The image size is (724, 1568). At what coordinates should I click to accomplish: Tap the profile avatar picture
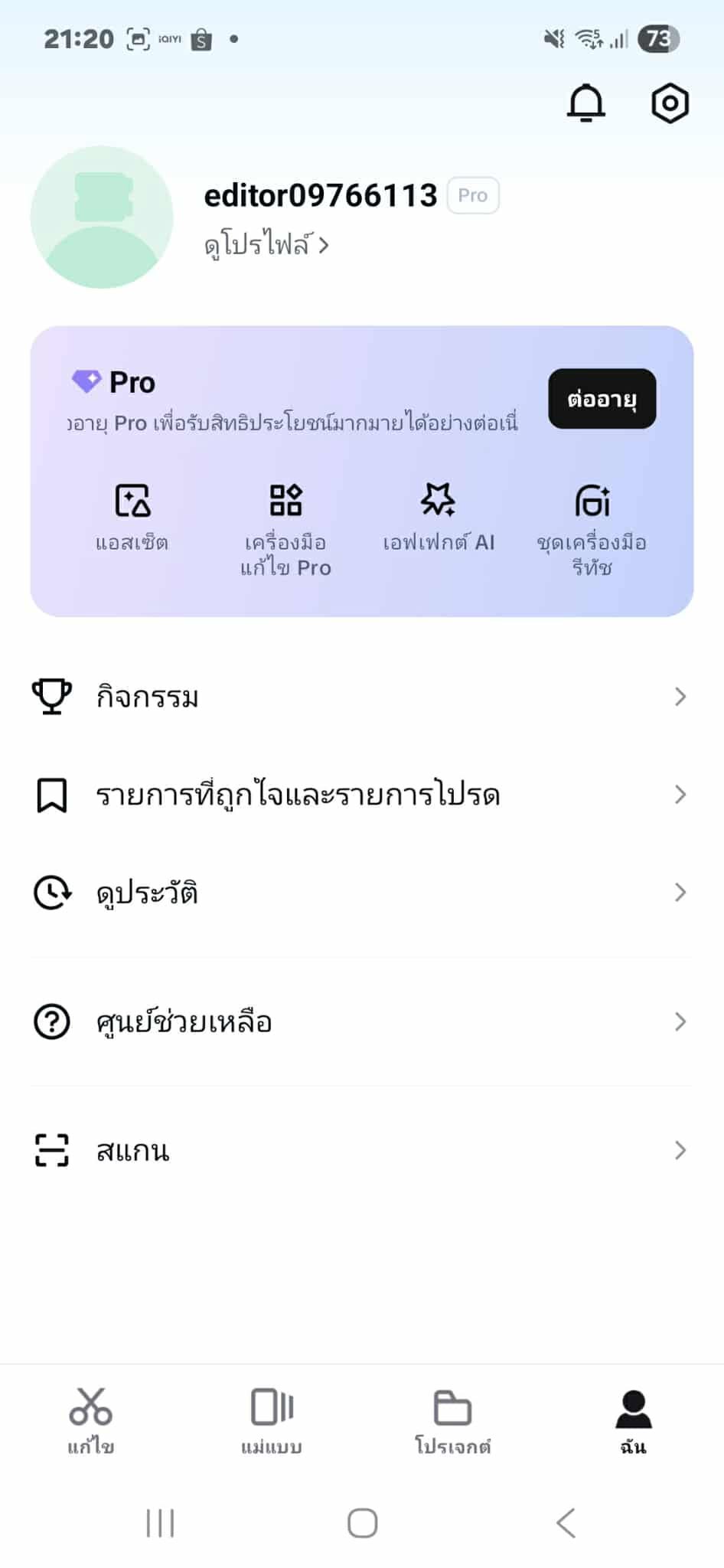102,217
